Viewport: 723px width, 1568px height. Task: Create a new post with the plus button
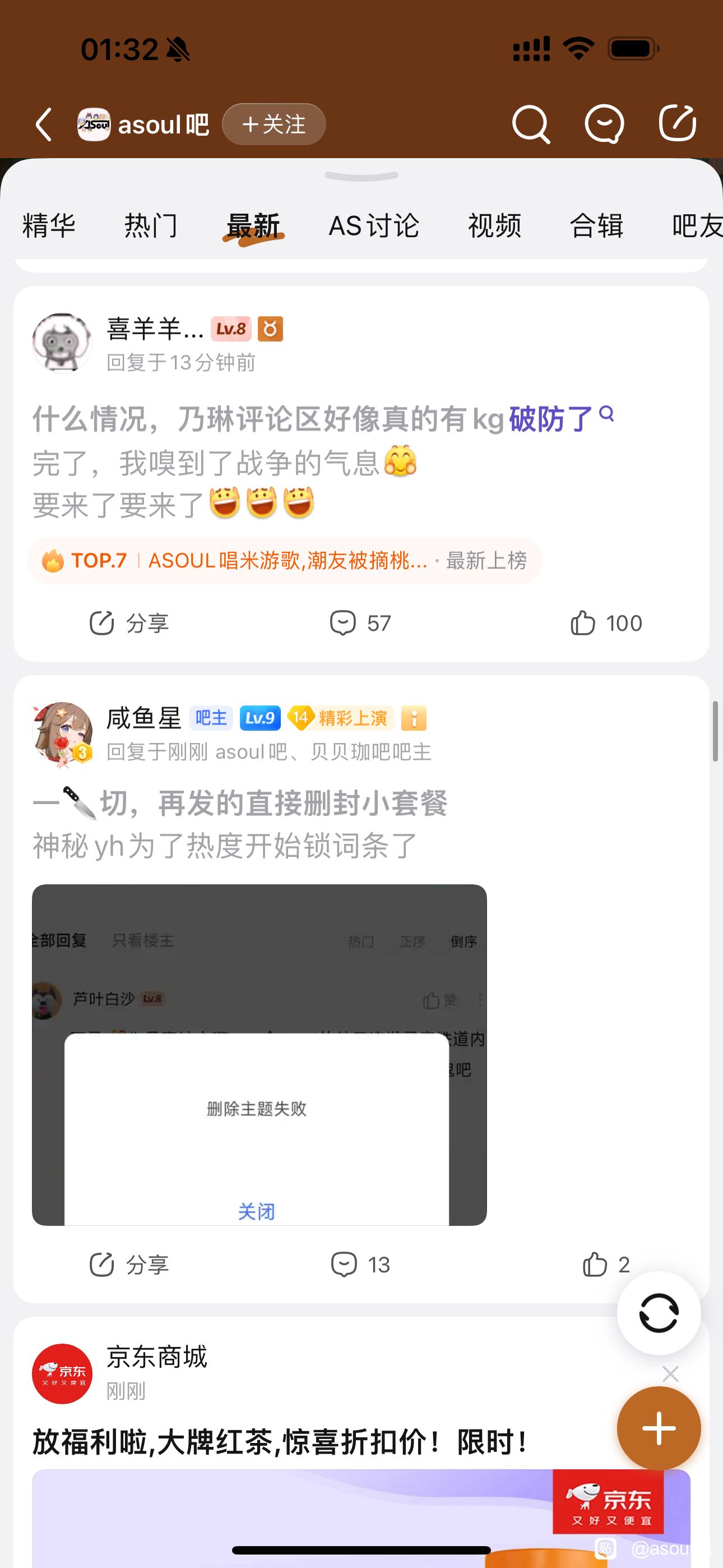point(659,1428)
